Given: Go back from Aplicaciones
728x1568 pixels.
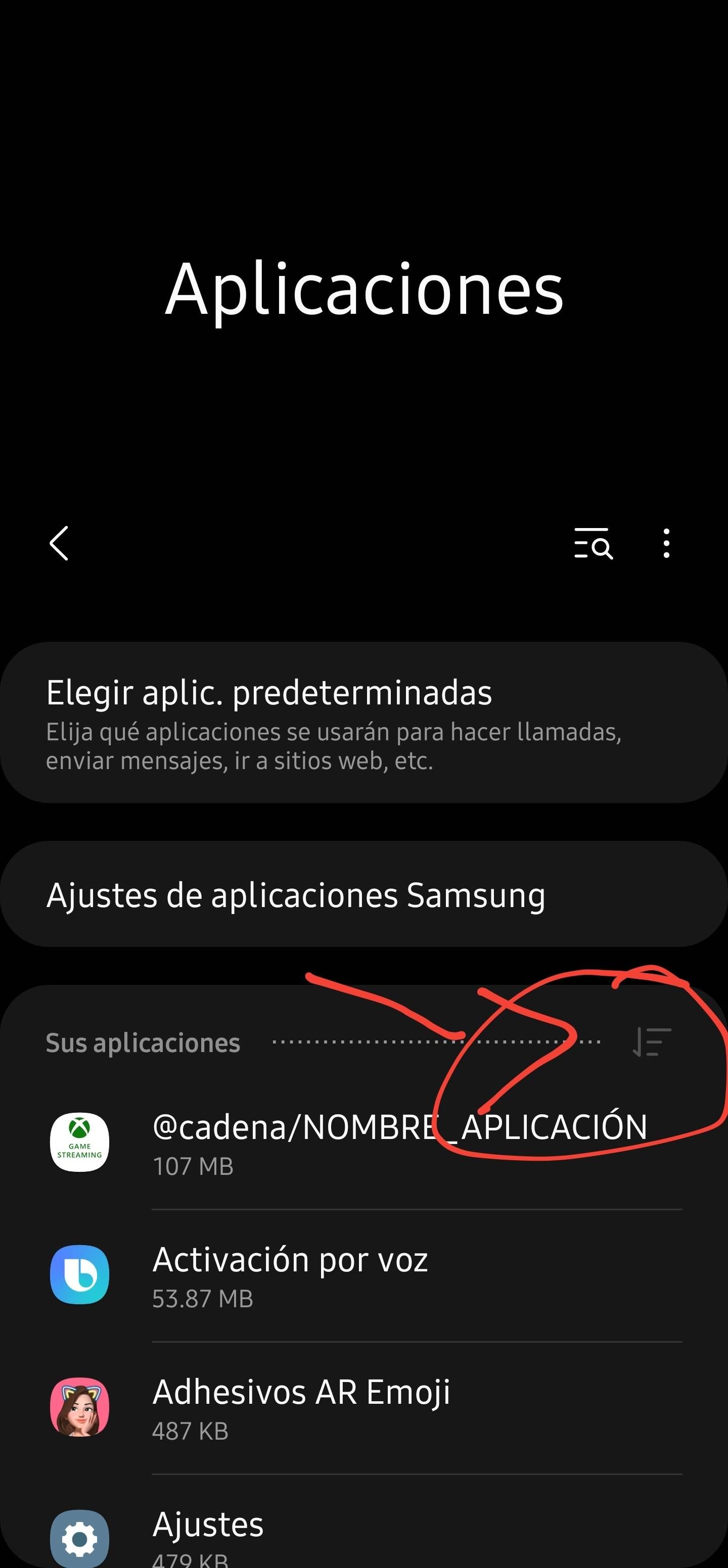Looking at the screenshot, I should pos(59,543).
